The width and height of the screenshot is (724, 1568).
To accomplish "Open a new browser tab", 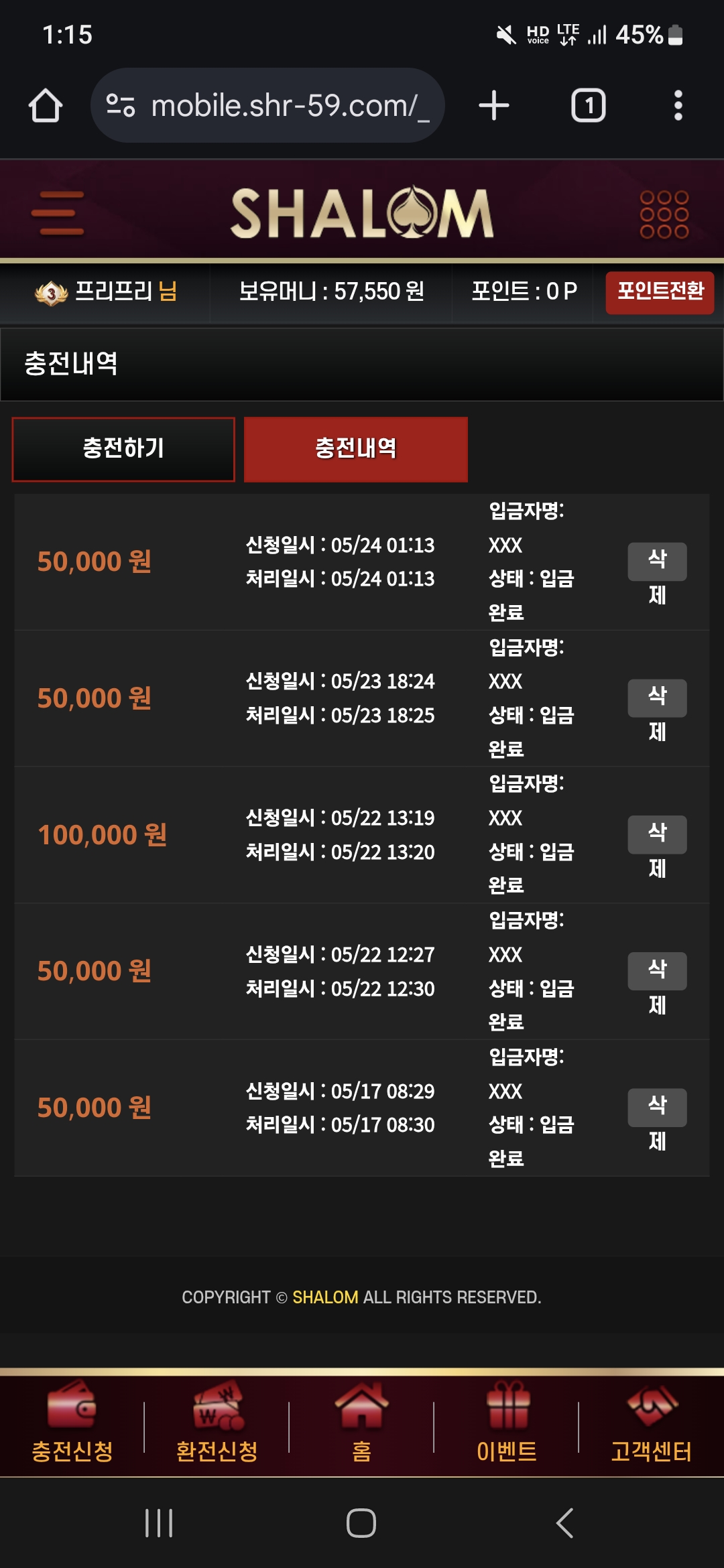I will 494,106.
